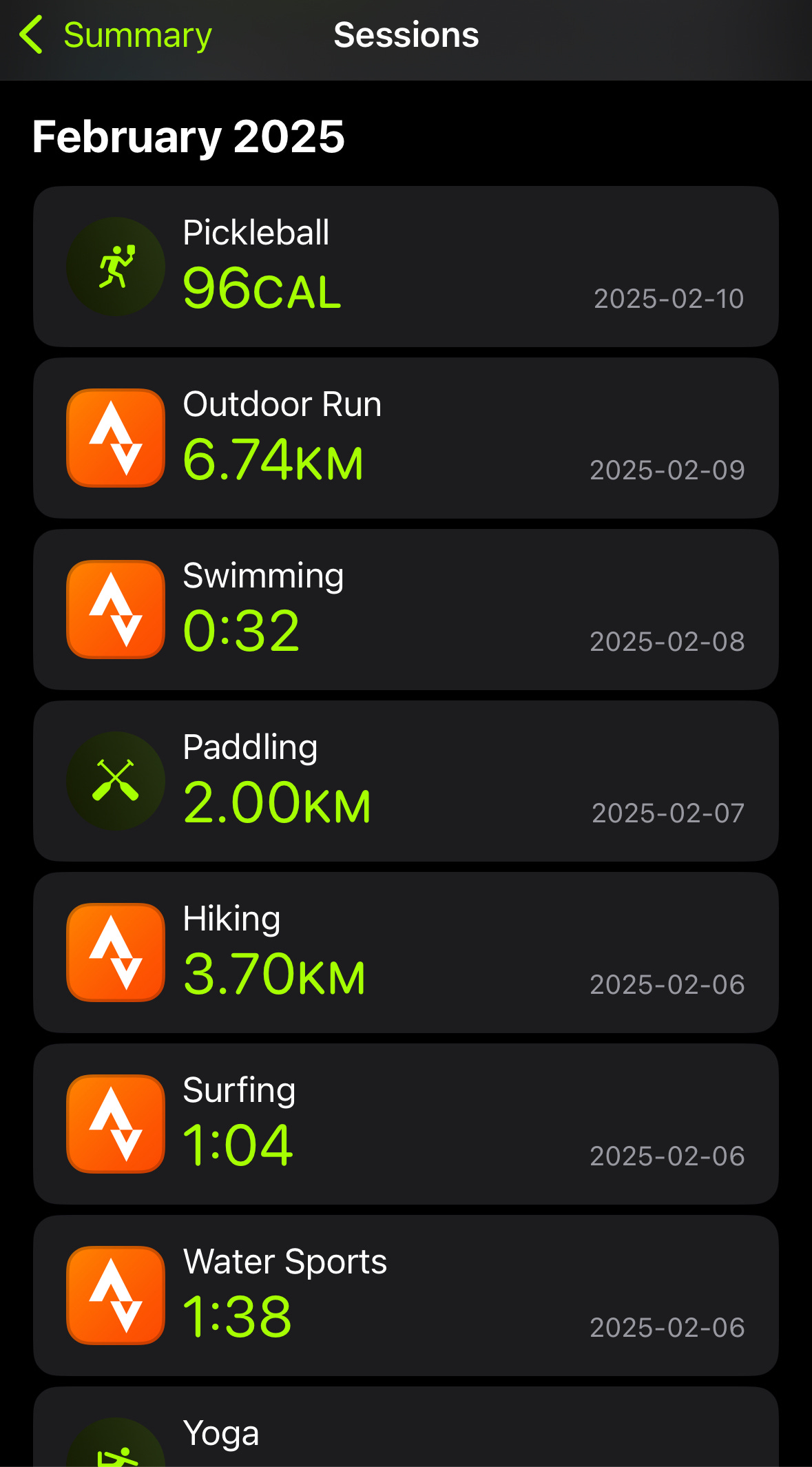View the Surfing session details
812x1467 pixels.
click(406, 1124)
